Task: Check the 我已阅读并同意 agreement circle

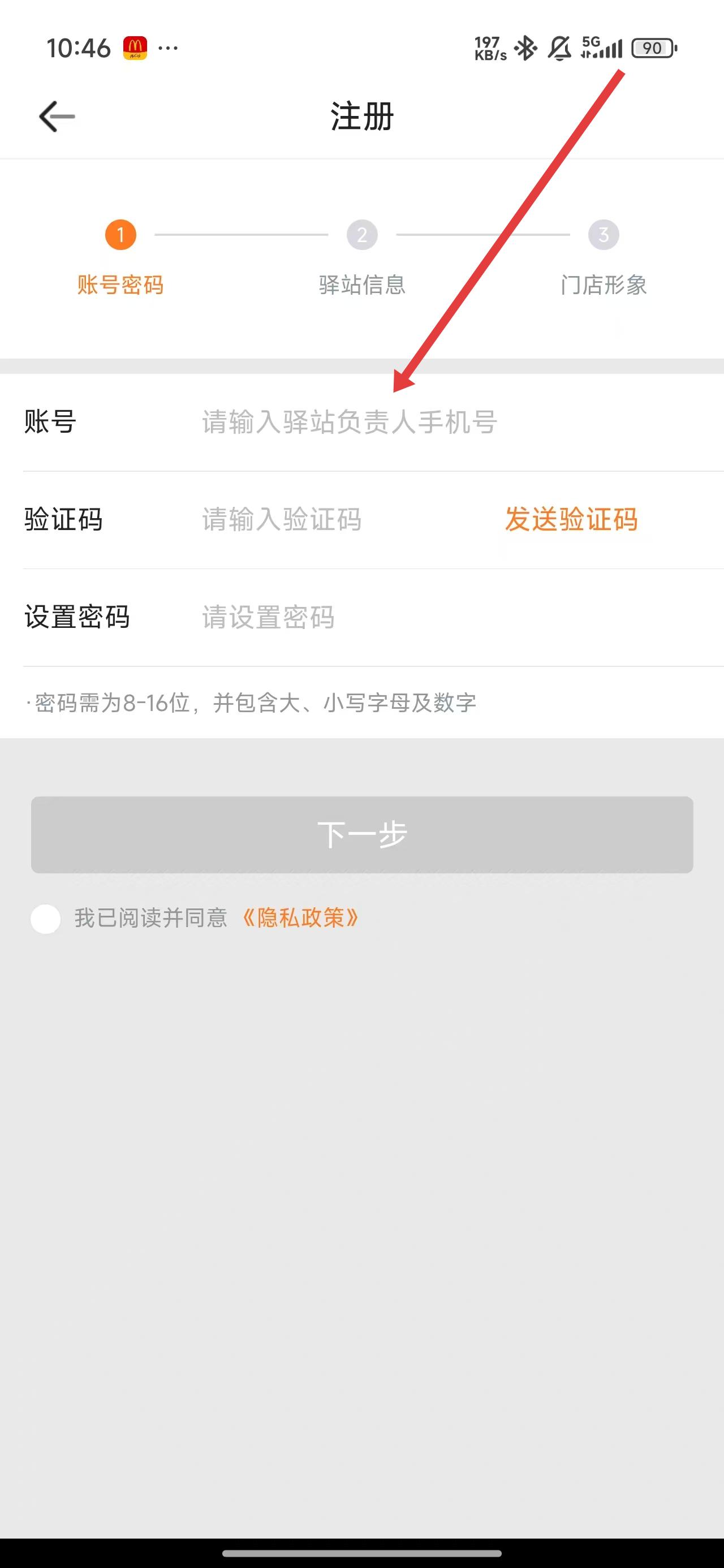Action: [46, 919]
